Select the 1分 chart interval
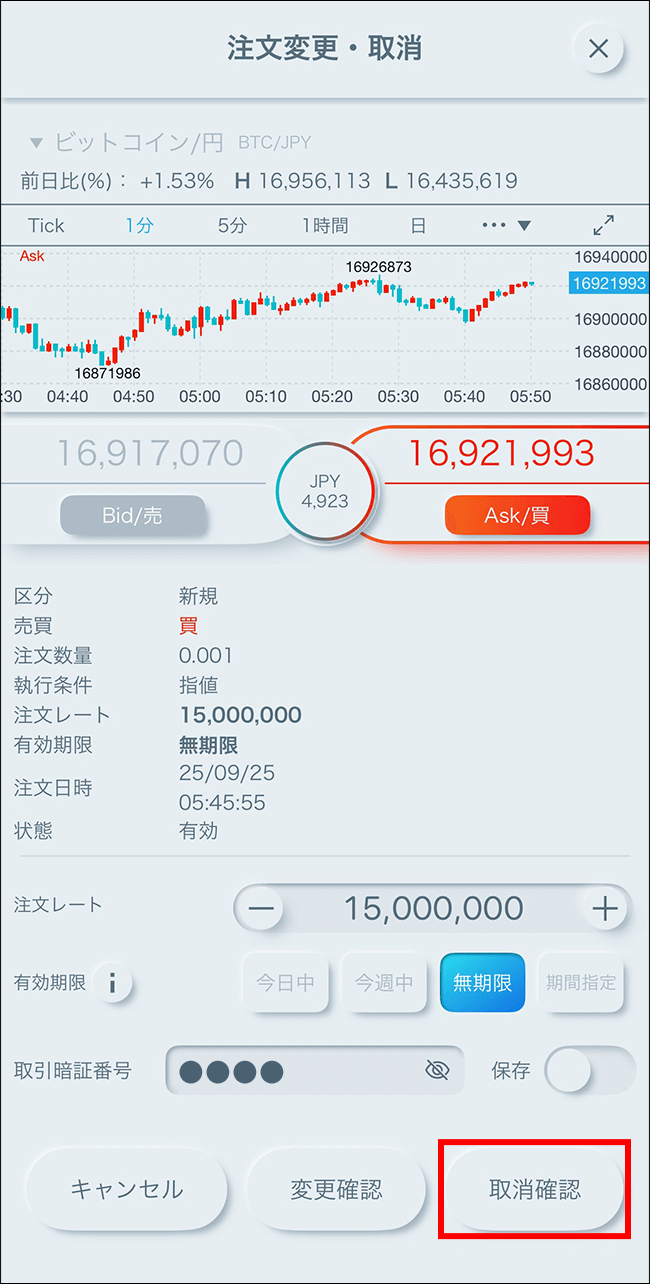 click(x=139, y=225)
